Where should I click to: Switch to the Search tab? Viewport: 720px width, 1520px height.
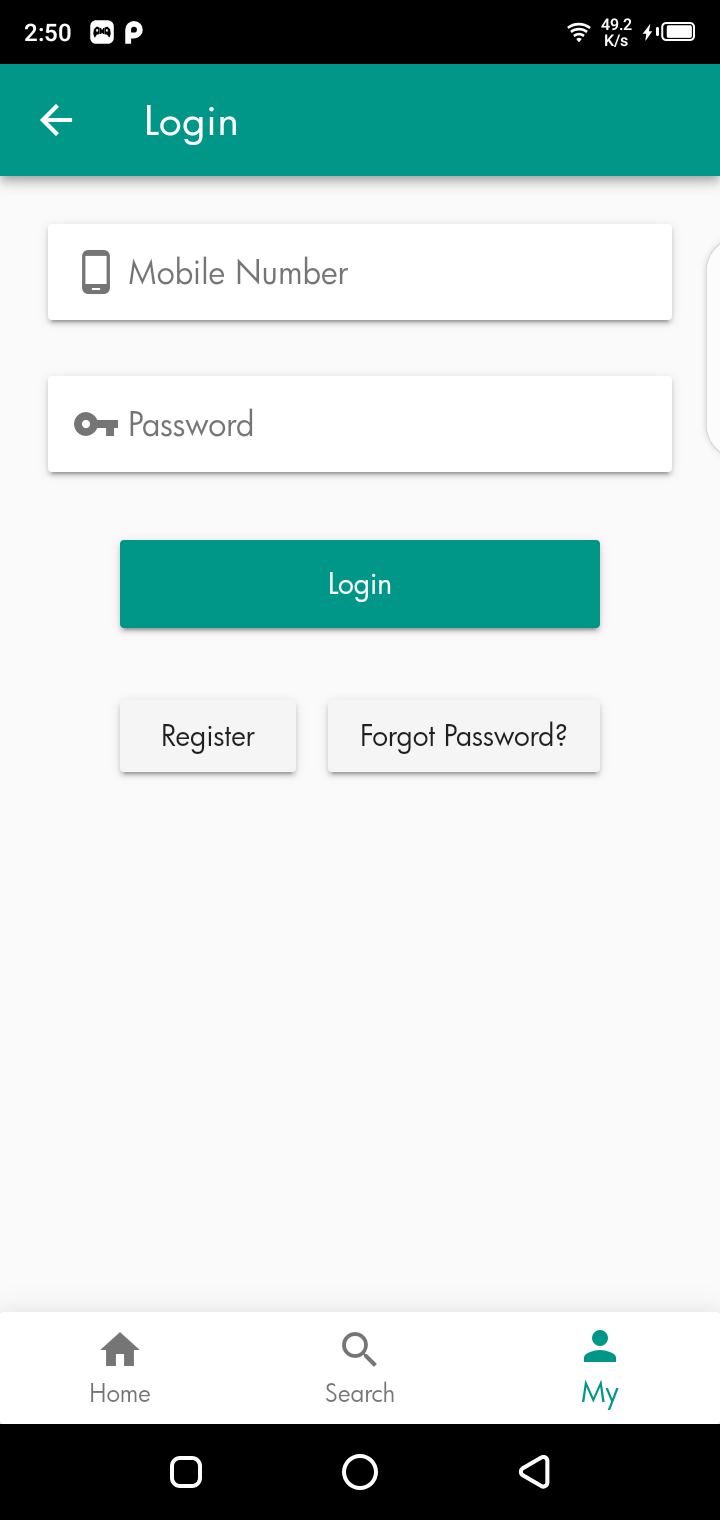[360, 1368]
